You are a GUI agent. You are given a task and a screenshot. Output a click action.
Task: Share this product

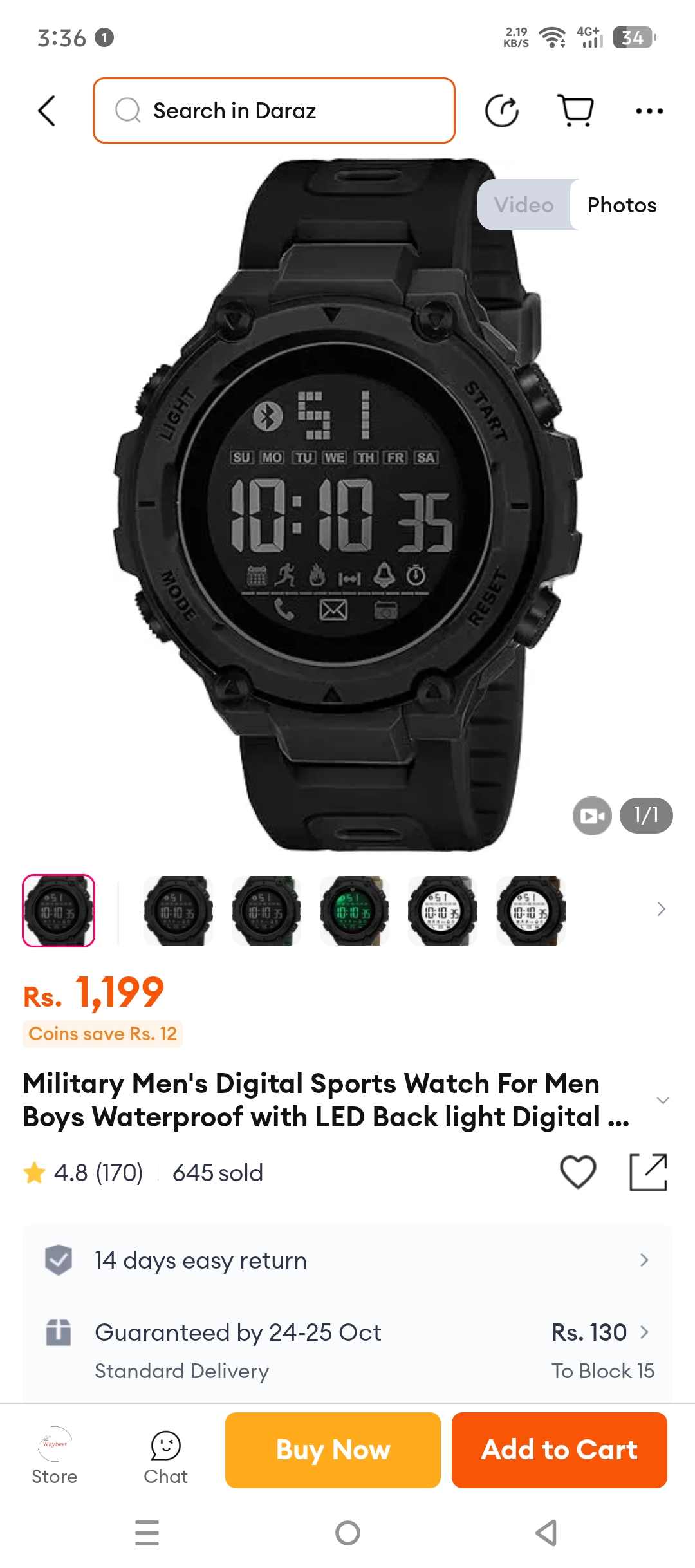coord(648,1171)
